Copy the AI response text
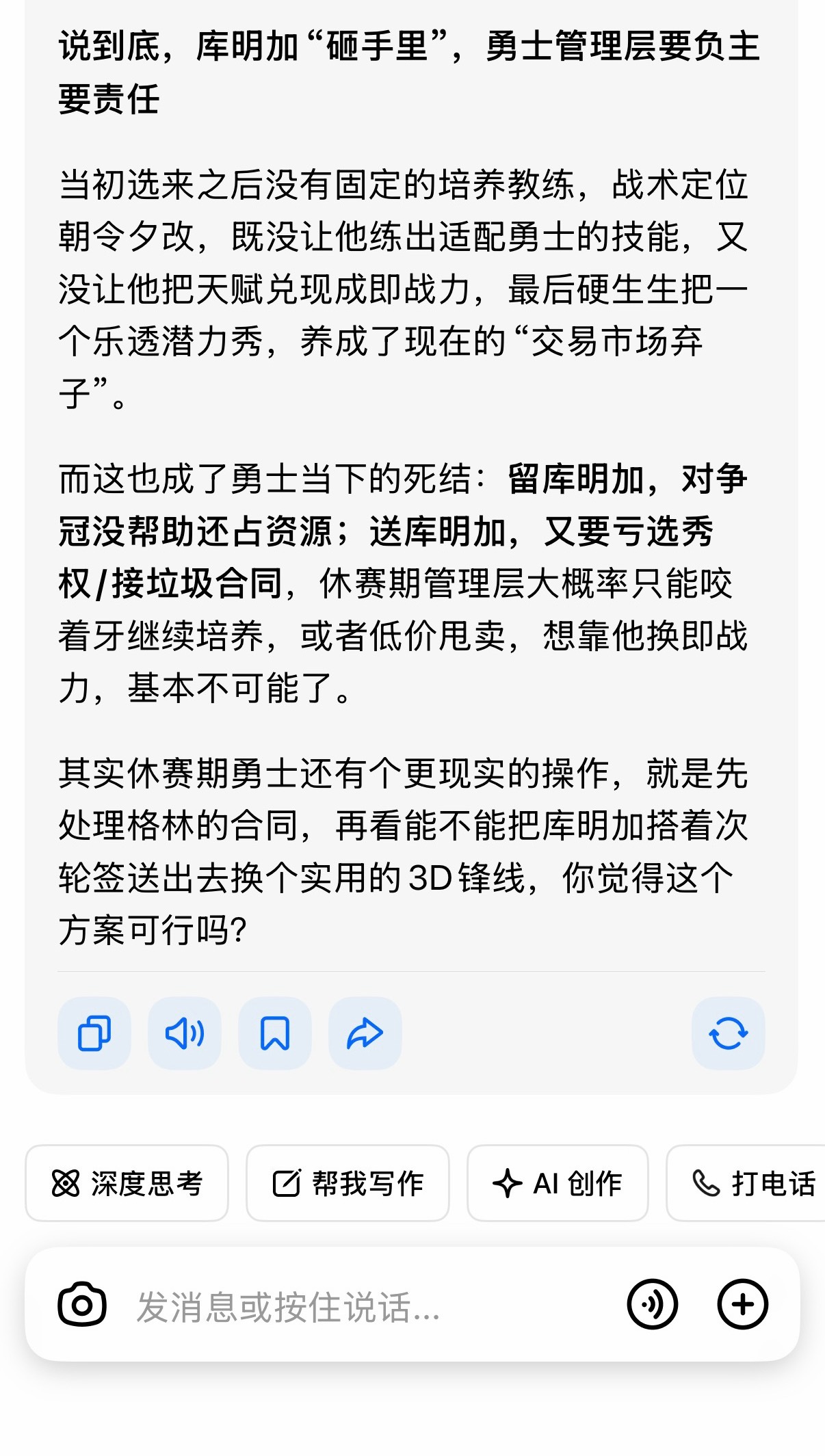The width and height of the screenshot is (825, 1456). [93, 1033]
